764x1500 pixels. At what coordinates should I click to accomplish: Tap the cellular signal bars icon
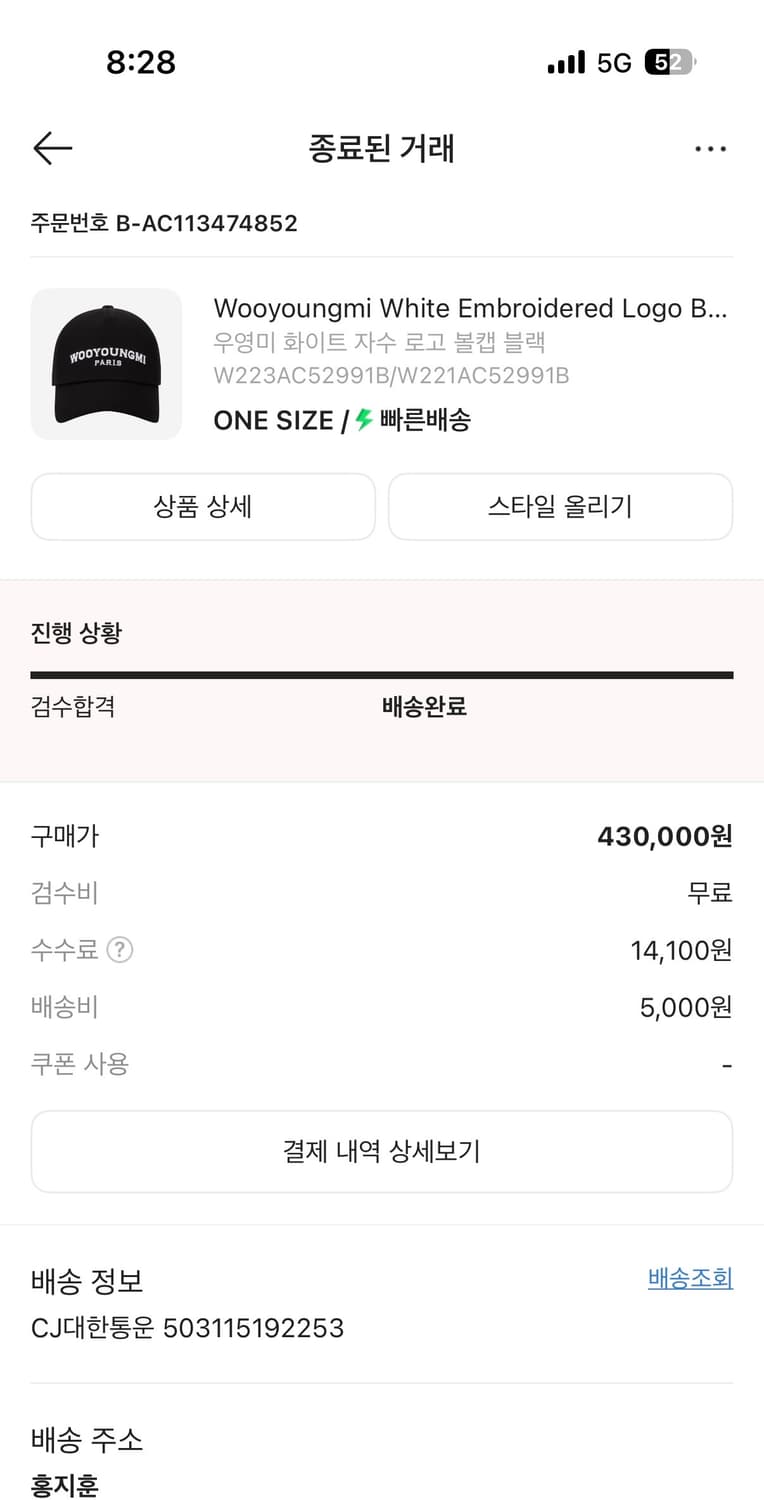pos(565,62)
